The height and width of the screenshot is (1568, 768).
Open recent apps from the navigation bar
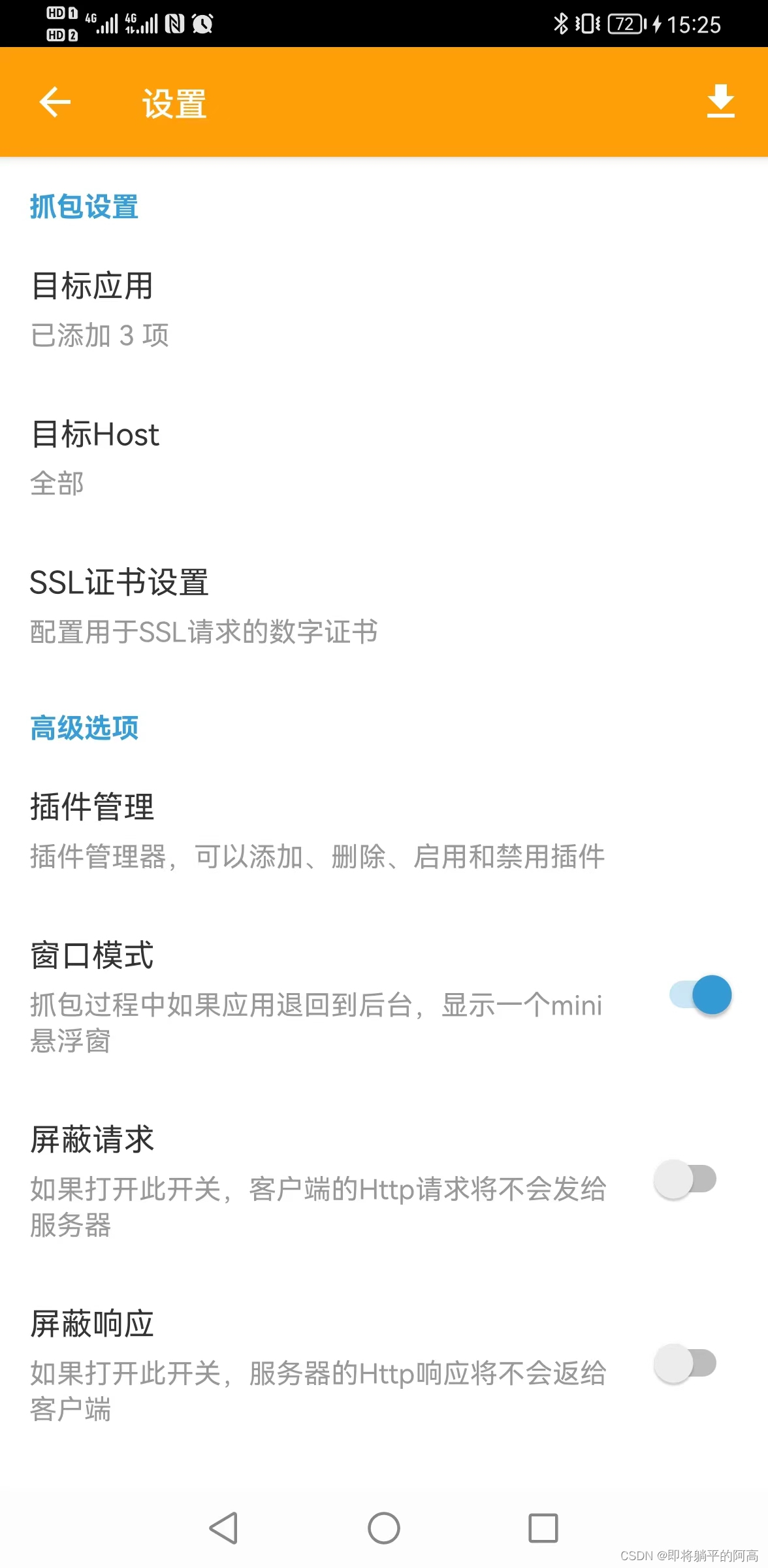click(543, 1528)
